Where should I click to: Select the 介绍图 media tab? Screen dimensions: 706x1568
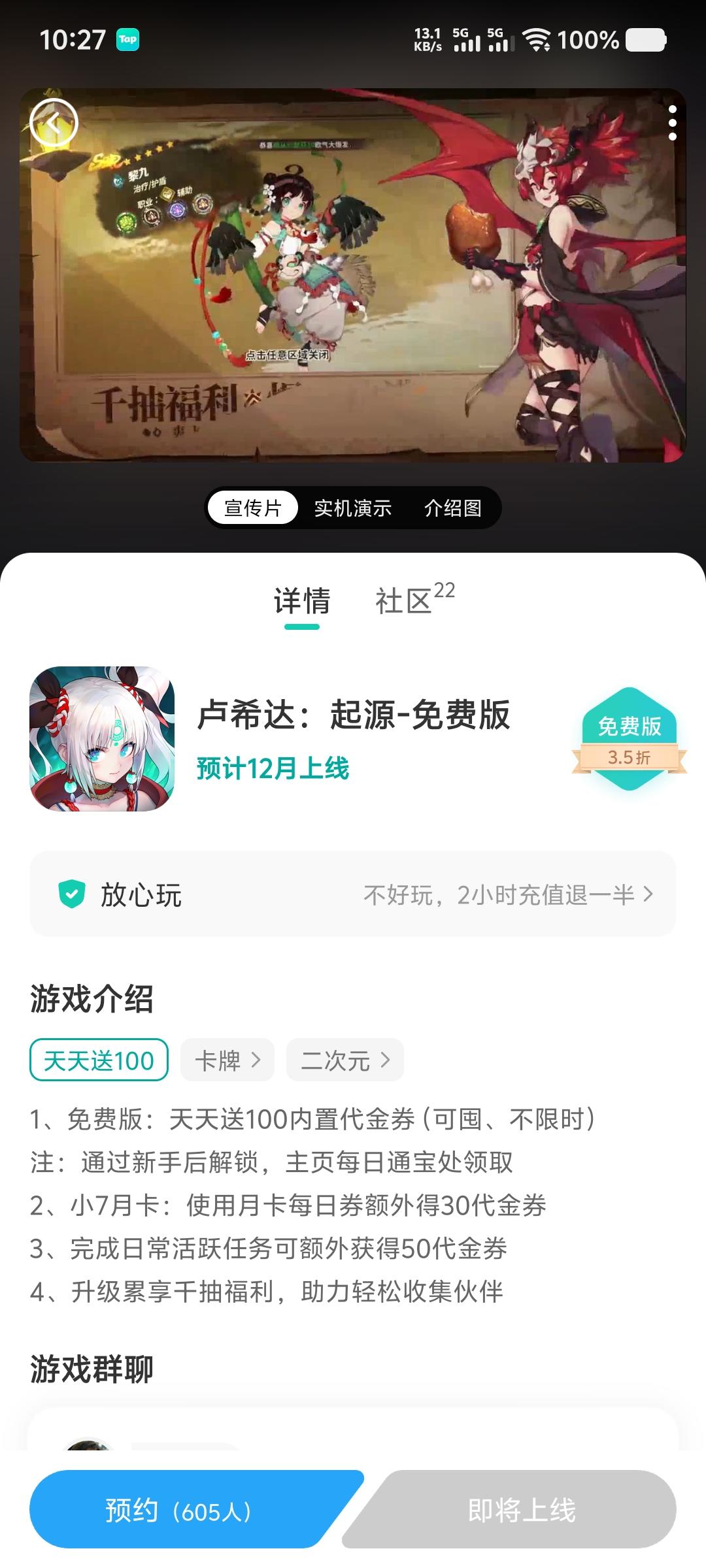click(454, 508)
